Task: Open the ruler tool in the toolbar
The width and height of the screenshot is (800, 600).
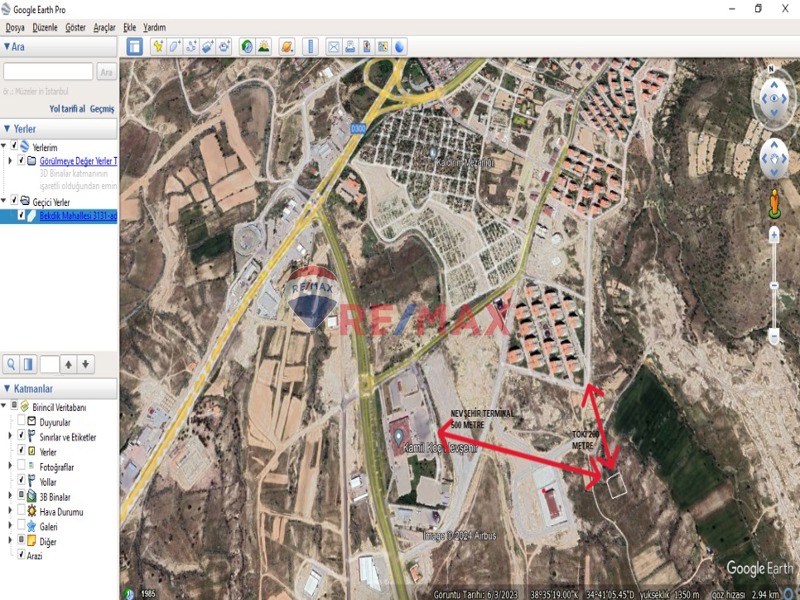Action: coord(309,46)
